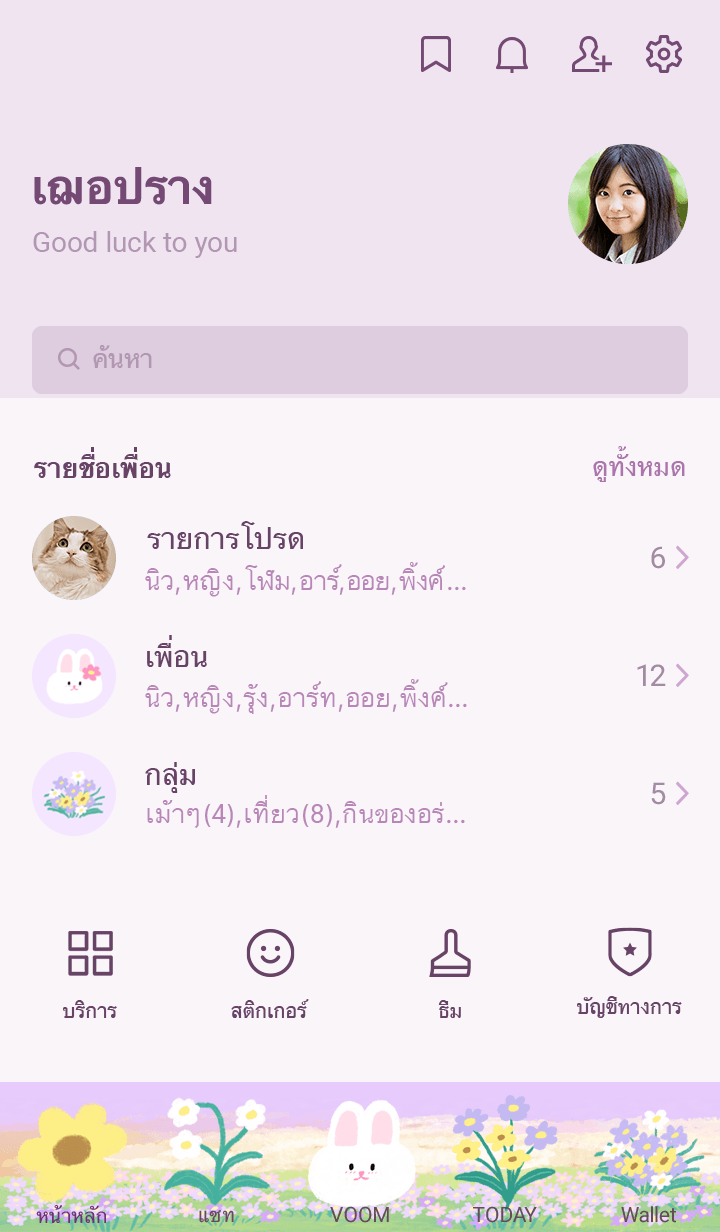Tap the ค้นหา search field
Image resolution: width=720 pixels, height=1232 pixels.
pyautogui.click(x=360, y=360)
